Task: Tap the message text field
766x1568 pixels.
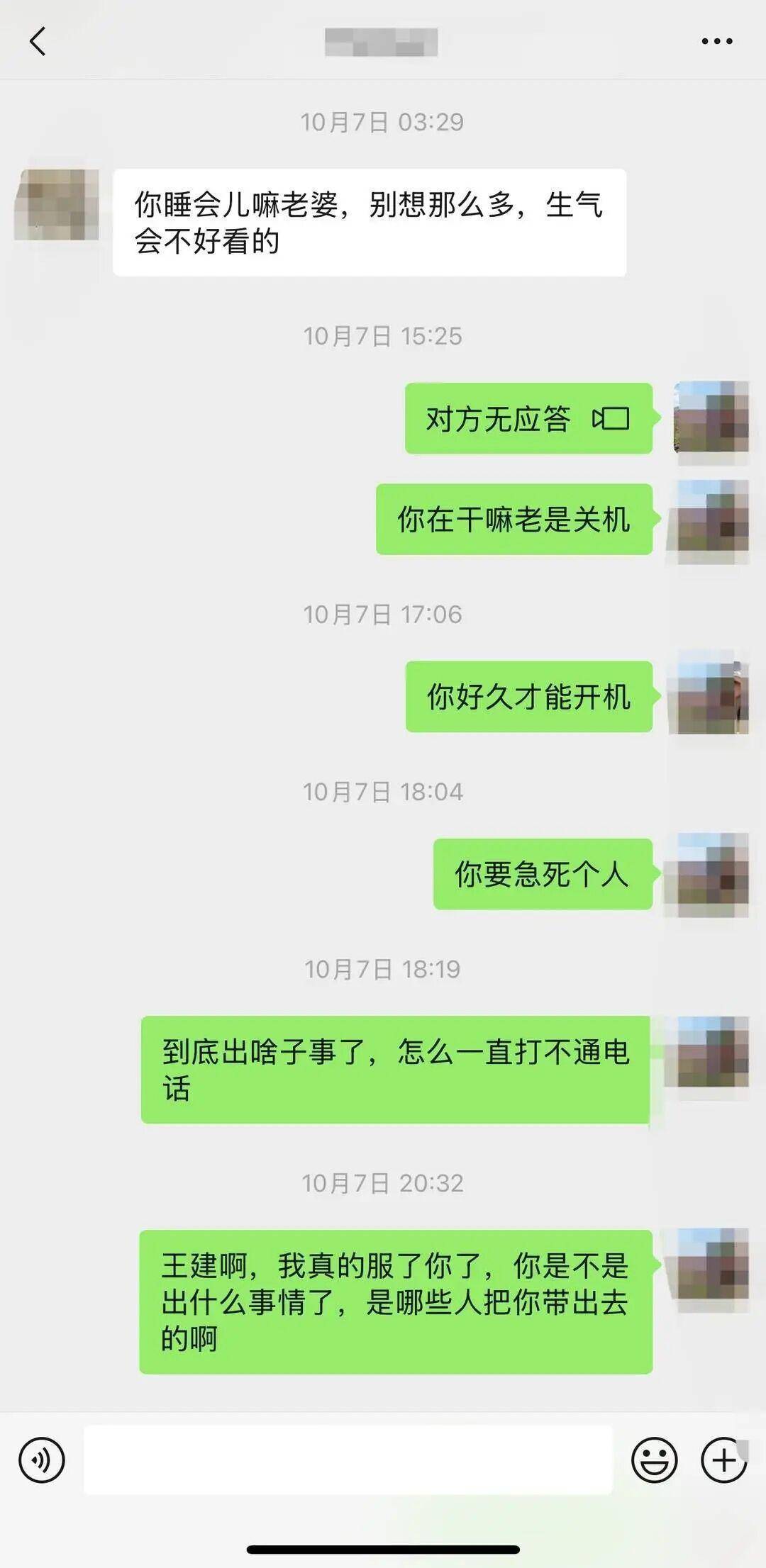Action: pyautogui.click(x=348, y=1460)
